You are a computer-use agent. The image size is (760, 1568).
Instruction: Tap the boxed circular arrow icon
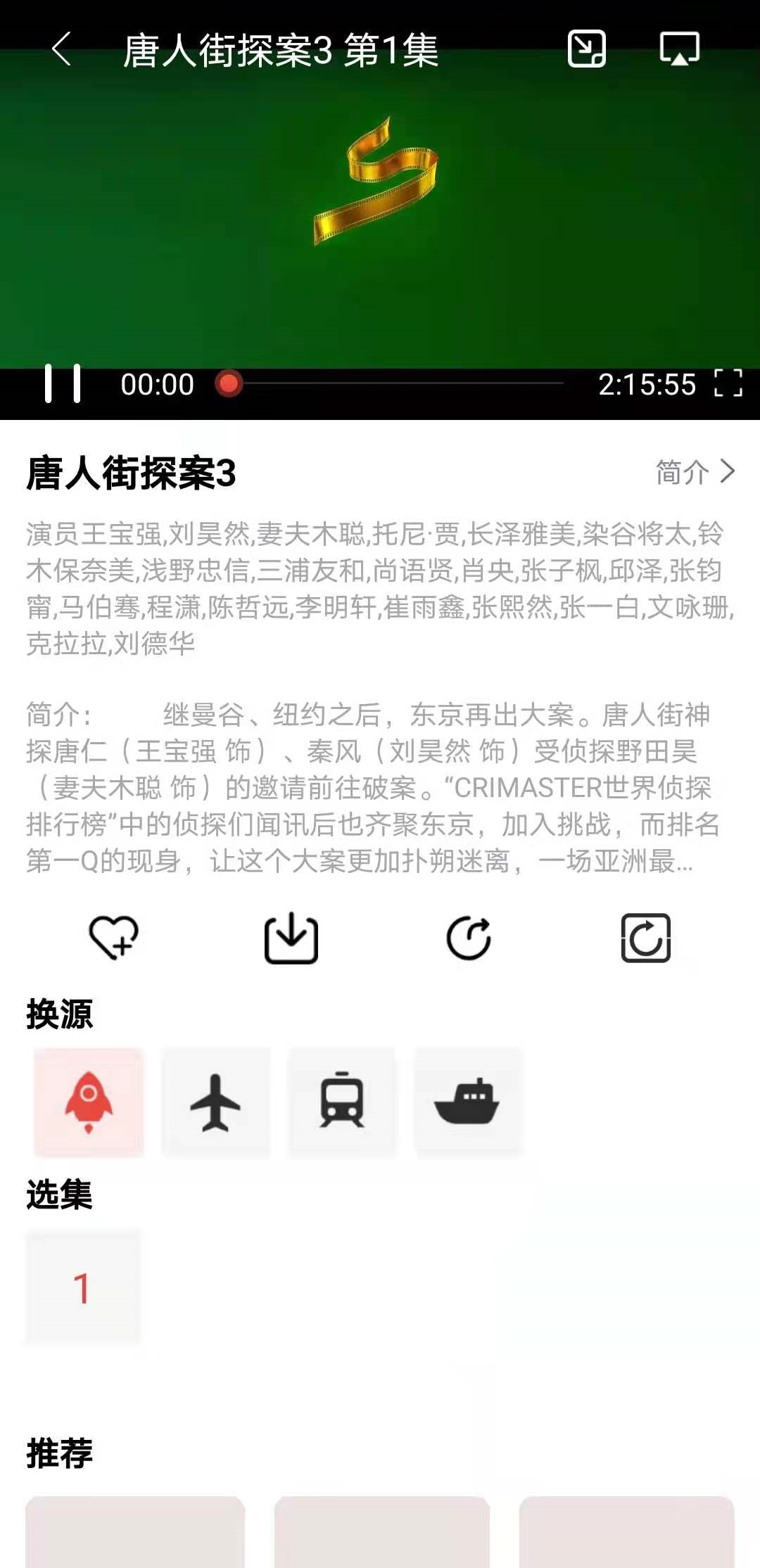[645, 938]
